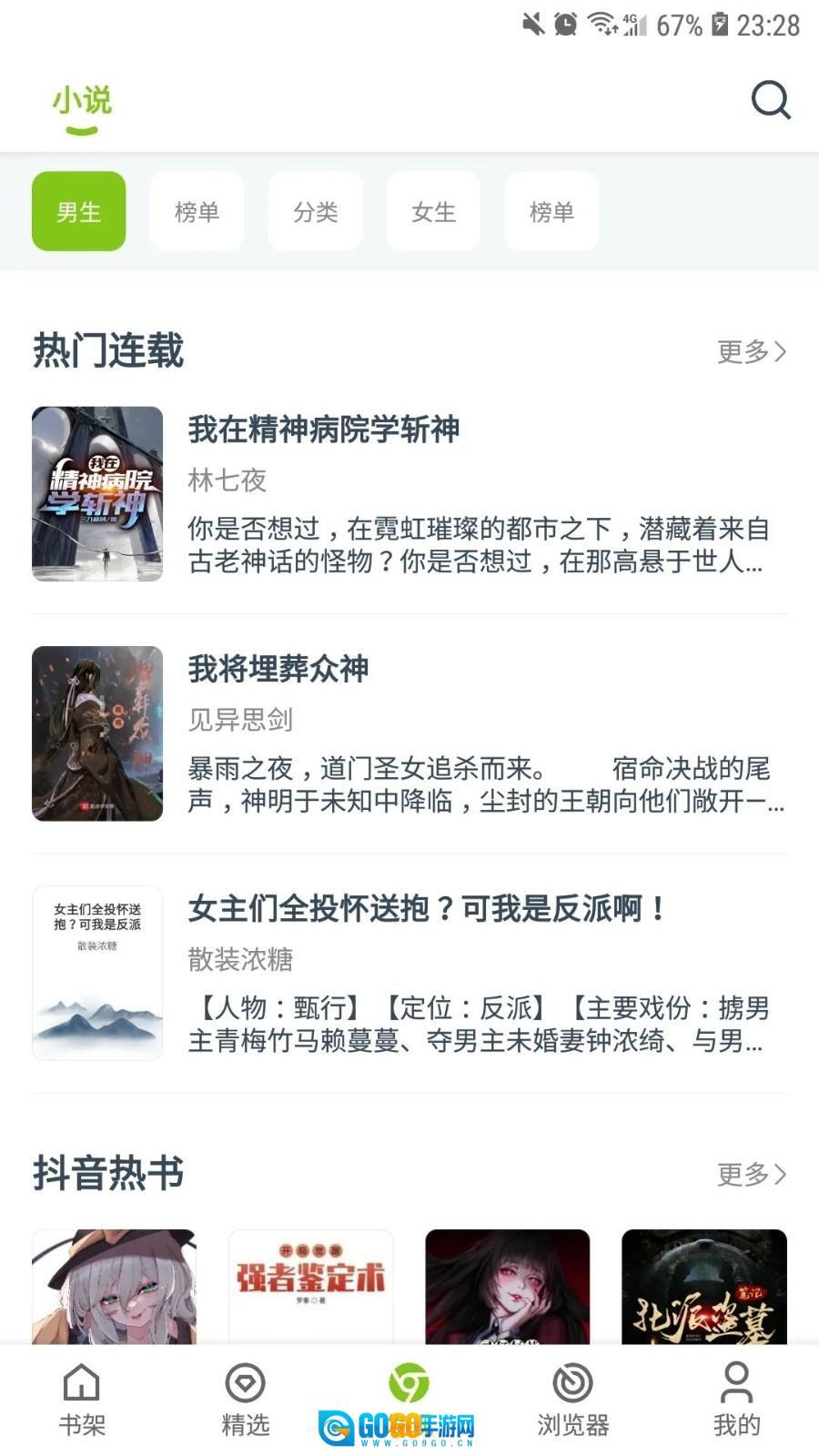819x1456 pixels.
Task: Open 女主们全投怀送抱？可我是反派啊！
Action: point(428,908)
